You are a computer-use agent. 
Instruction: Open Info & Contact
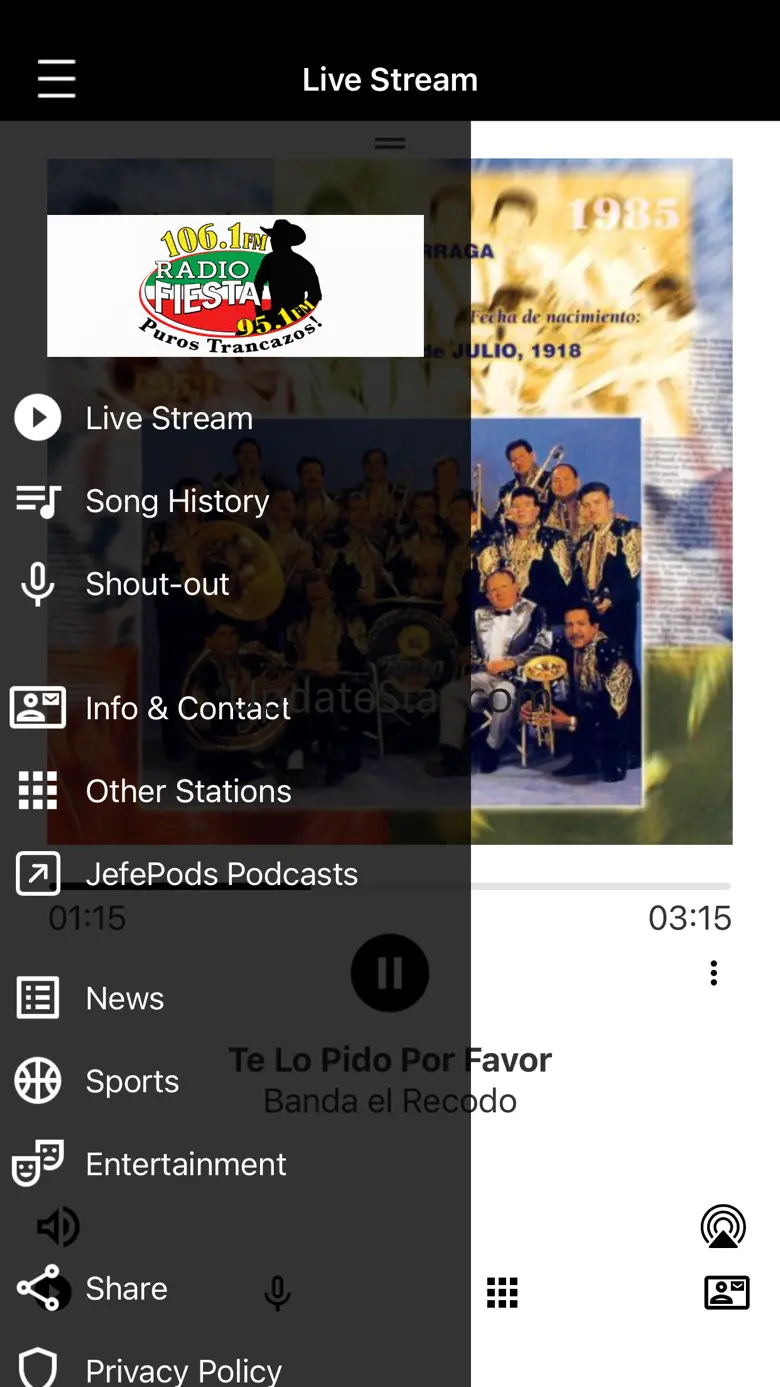click(187, 708)
